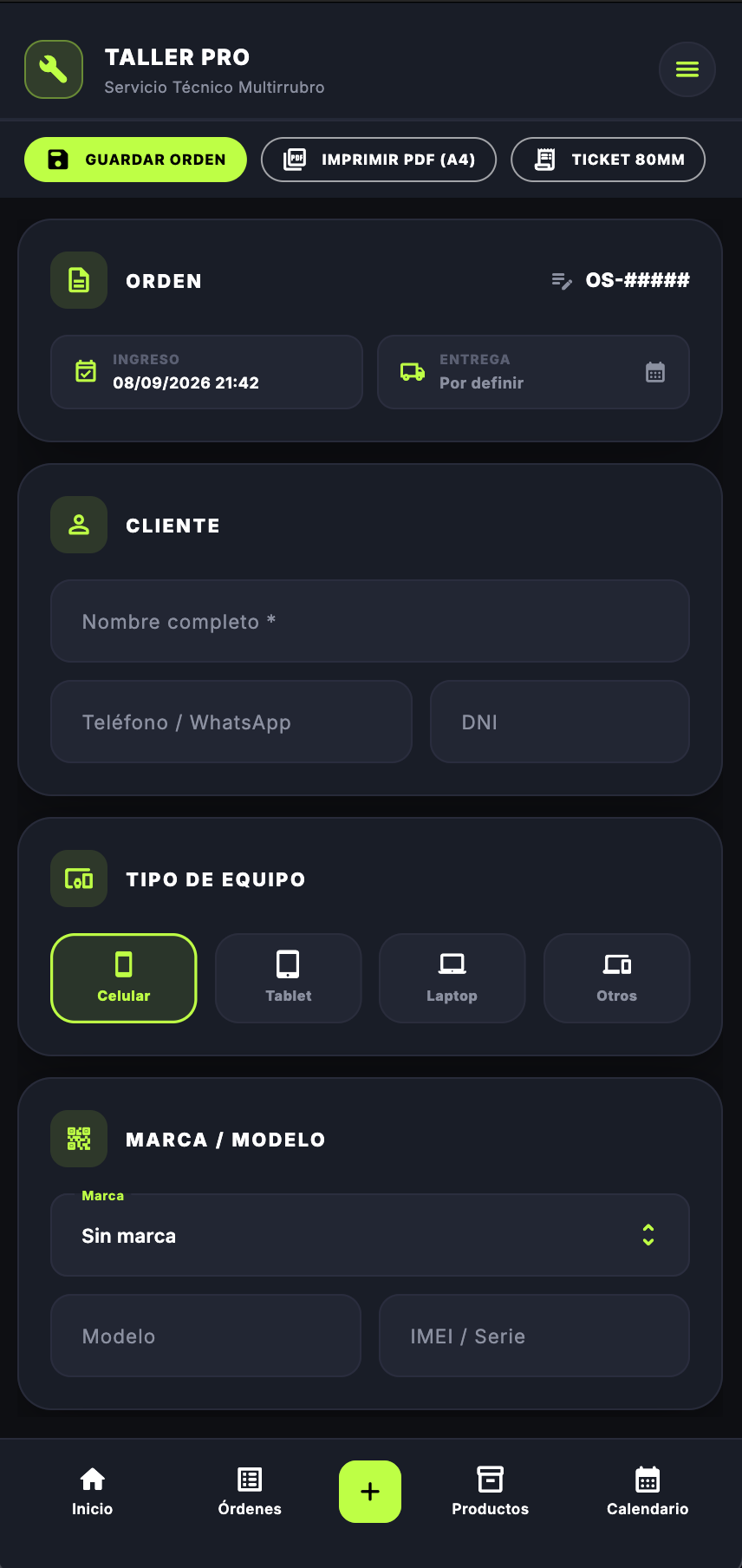
Task: Expand the Marca dropdown
Action: pos(370,1235)
